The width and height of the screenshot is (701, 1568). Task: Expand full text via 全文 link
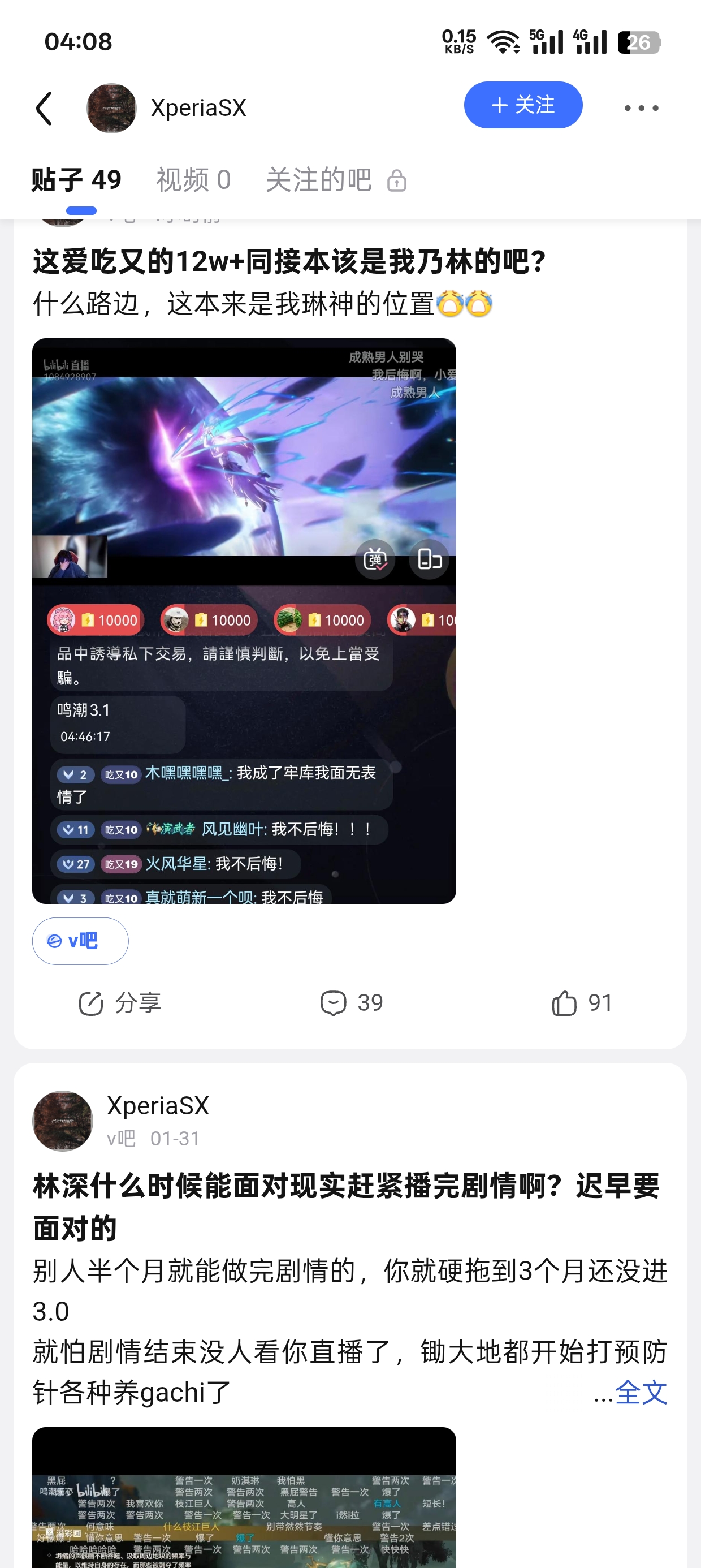(x=641, y=1392)
